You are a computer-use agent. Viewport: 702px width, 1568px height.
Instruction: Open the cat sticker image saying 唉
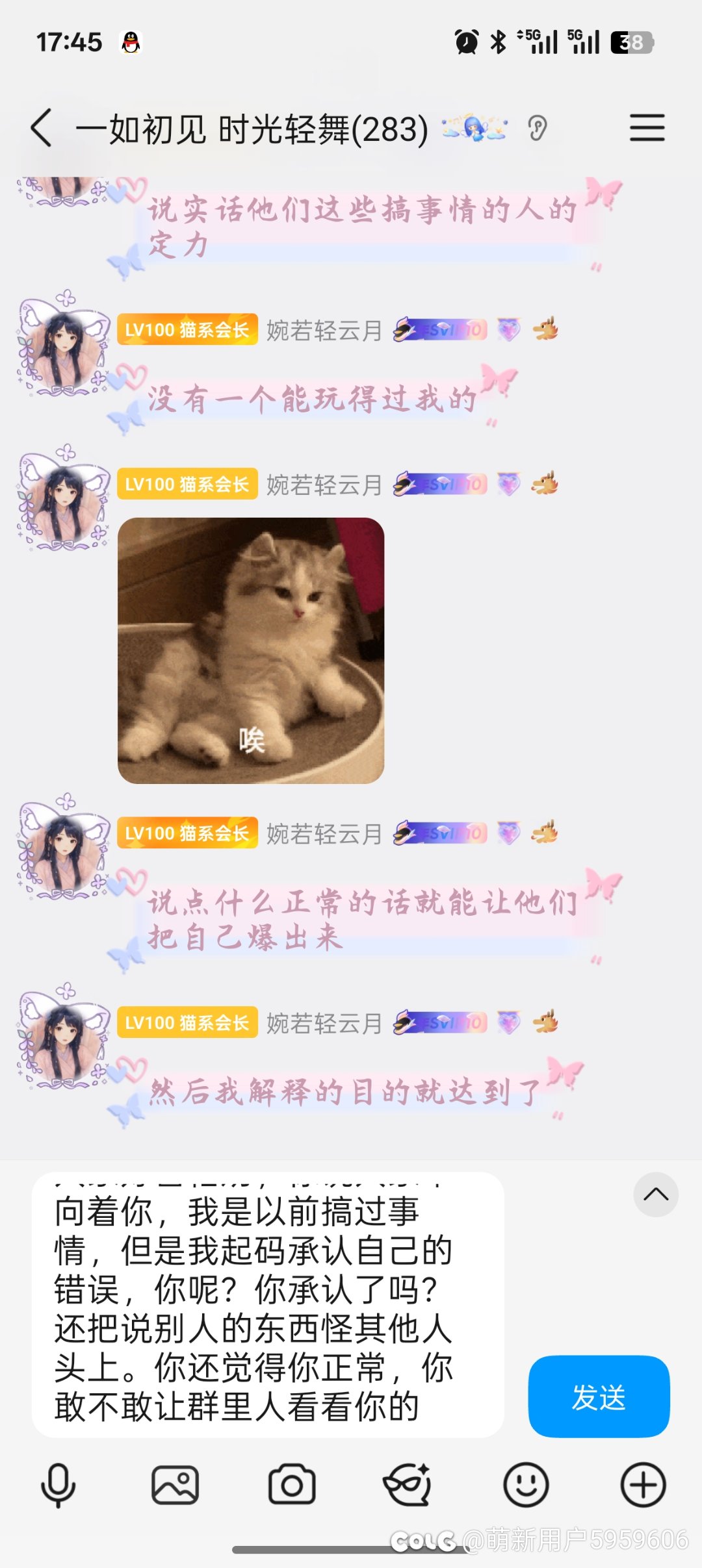coord(251,650)
